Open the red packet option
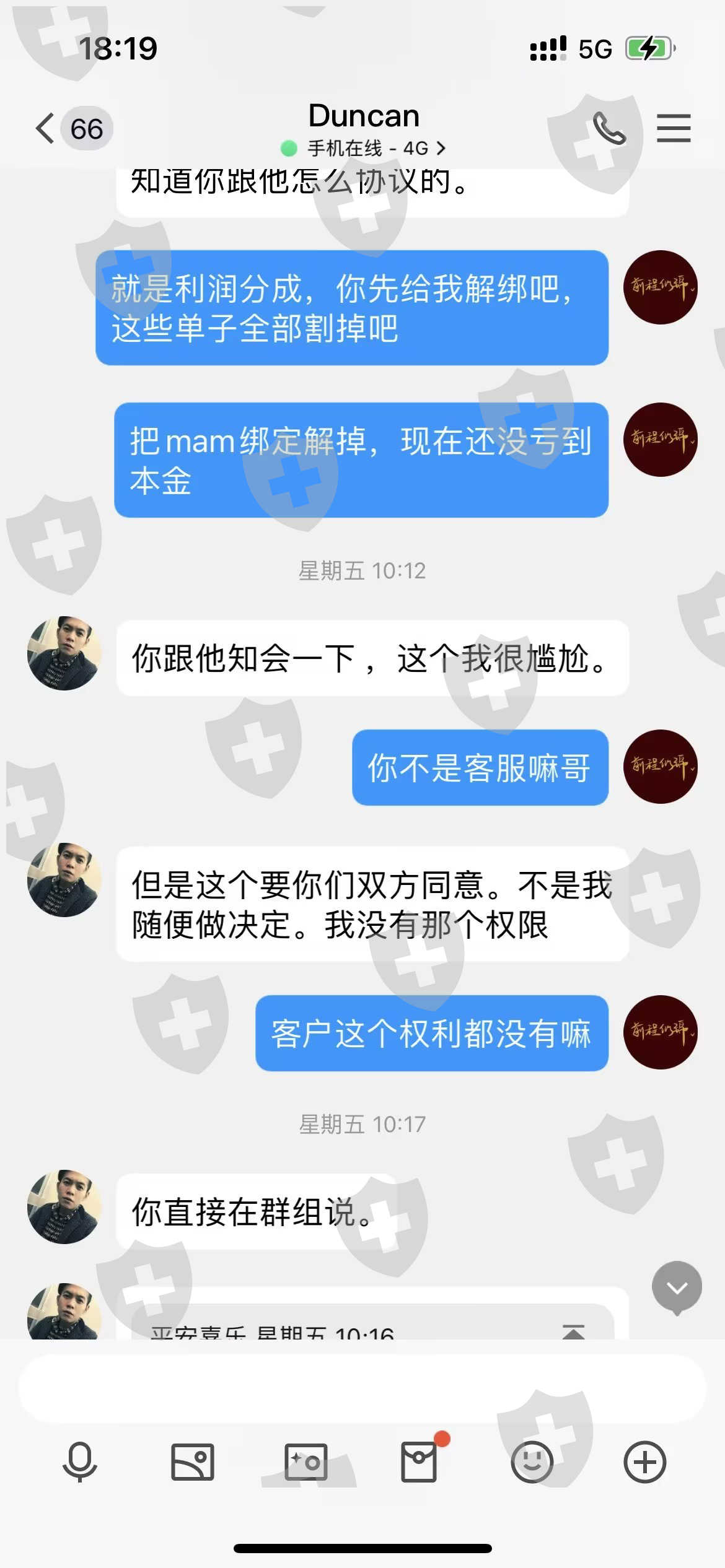This screenshot has height=1568, width=725. point(420,1461)
